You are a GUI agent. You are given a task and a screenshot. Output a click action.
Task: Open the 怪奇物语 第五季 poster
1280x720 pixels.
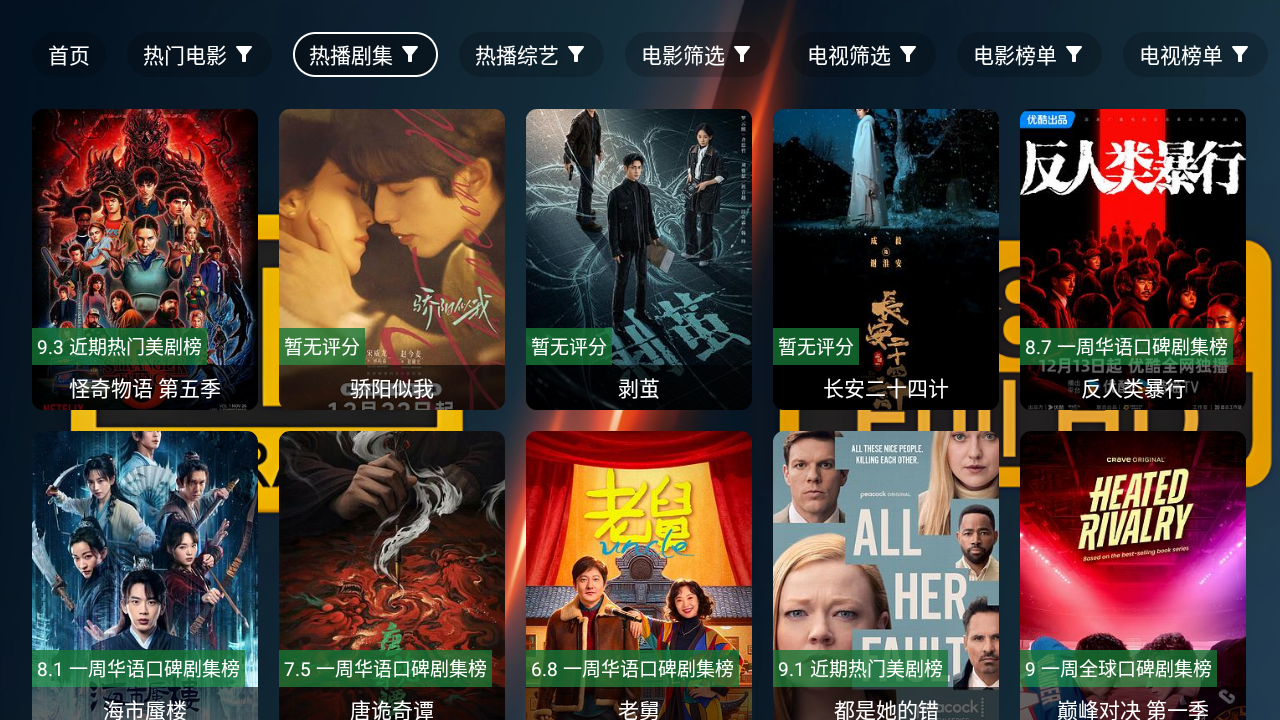[145, 258]
